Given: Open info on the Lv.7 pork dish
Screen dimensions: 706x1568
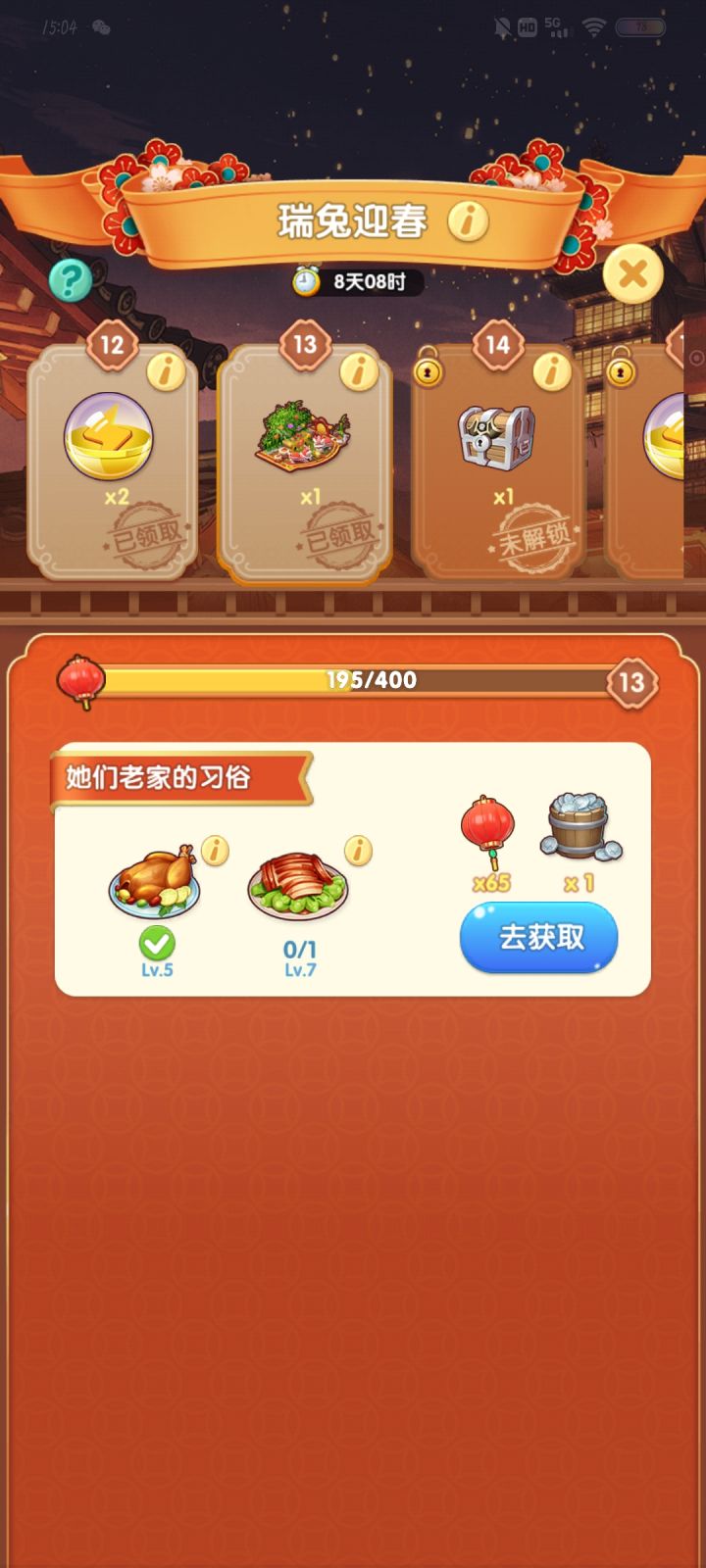Looking at the screenshot, I should (x=359, y=849).
